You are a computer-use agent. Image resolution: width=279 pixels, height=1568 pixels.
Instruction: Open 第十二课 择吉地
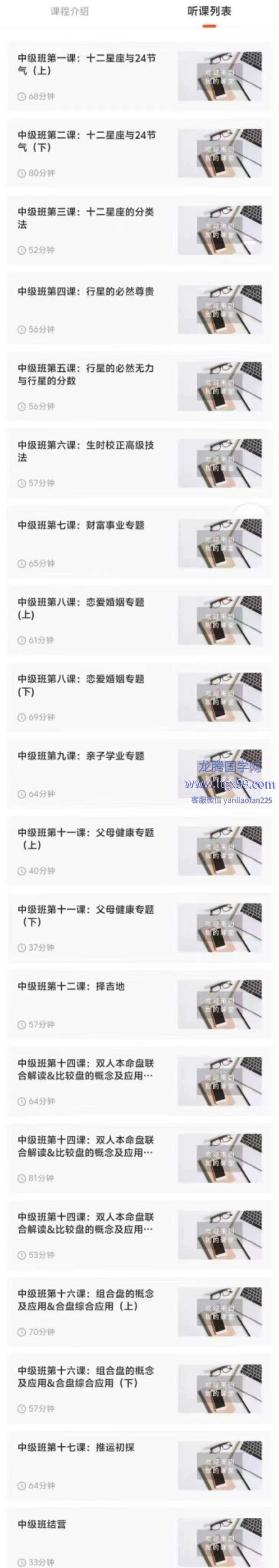(x=72, y=986)
